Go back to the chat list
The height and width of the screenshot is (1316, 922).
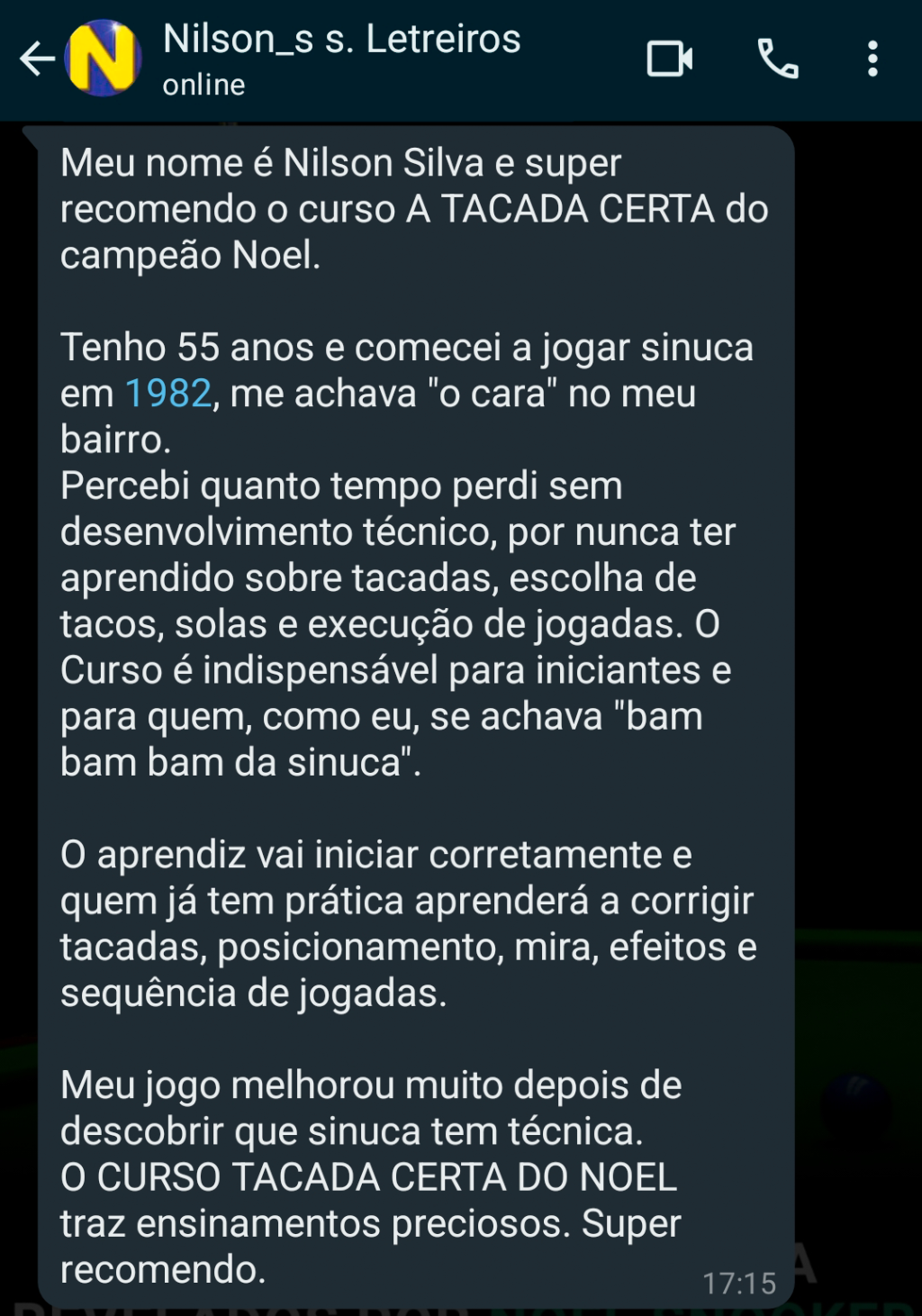pyautogui.click(x=36, y=59)
